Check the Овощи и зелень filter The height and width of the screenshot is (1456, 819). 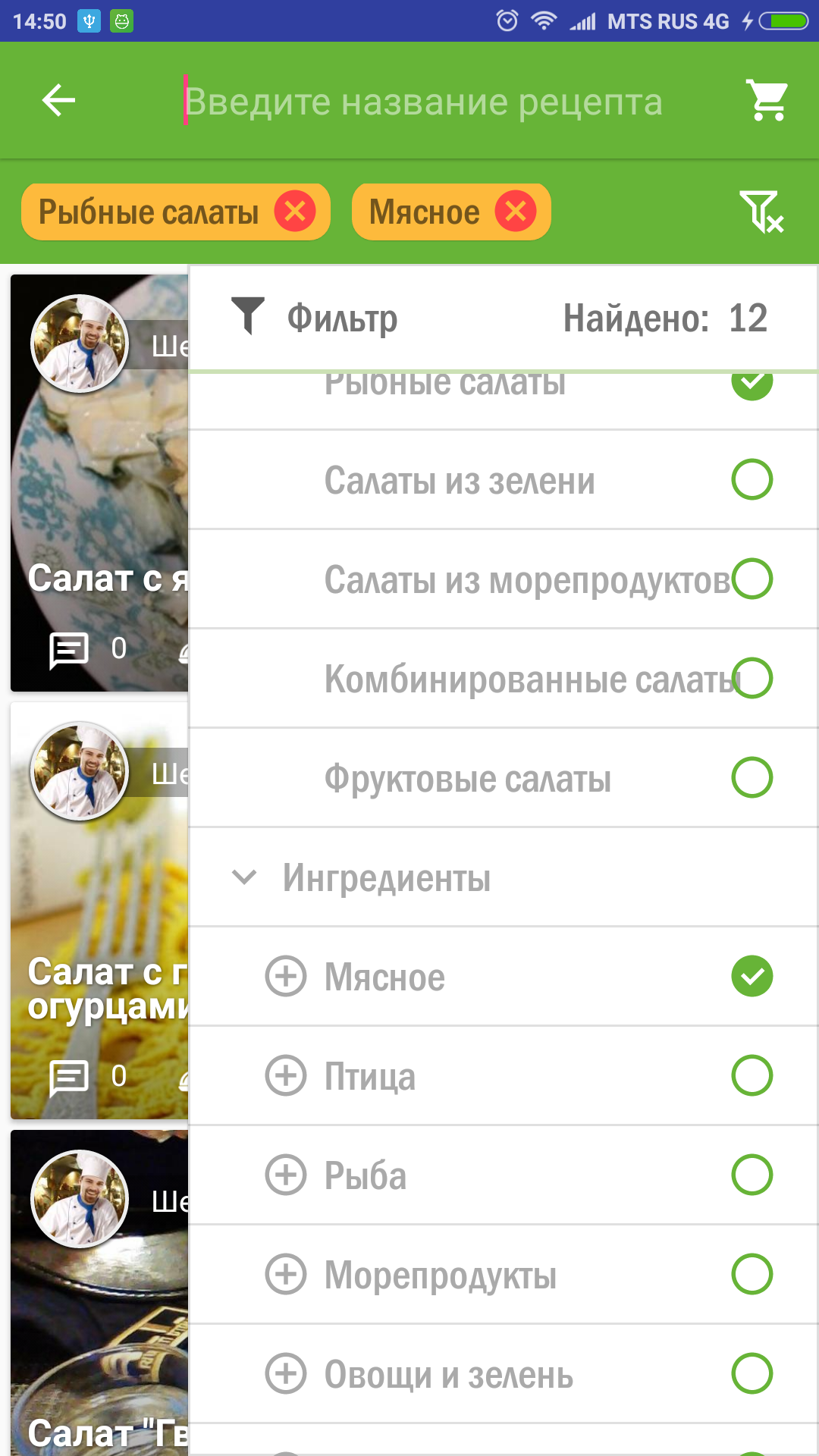pyautogui.click(x=752, y=1374)
